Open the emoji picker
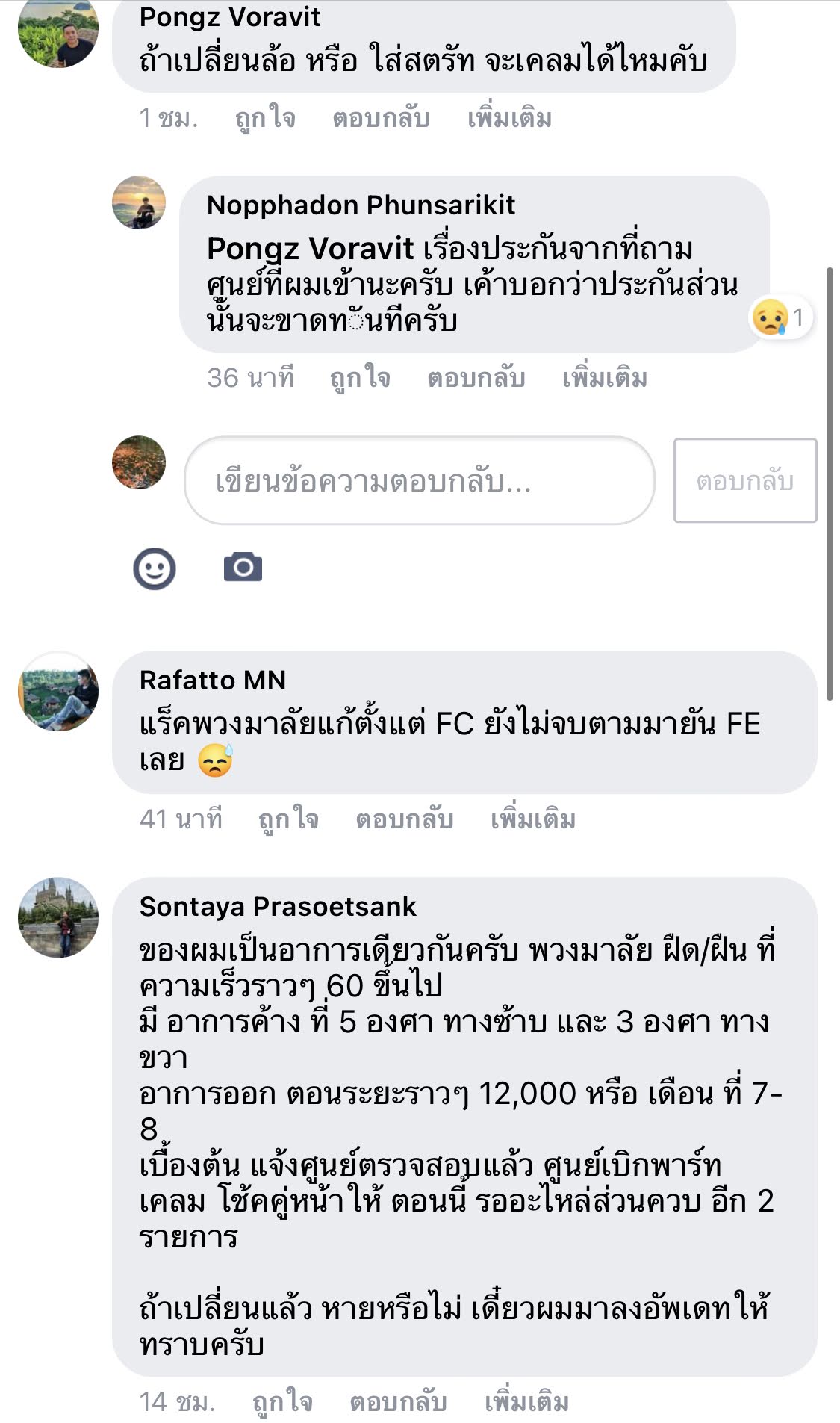Viewport: 840px width, 1423px height. 155,568
